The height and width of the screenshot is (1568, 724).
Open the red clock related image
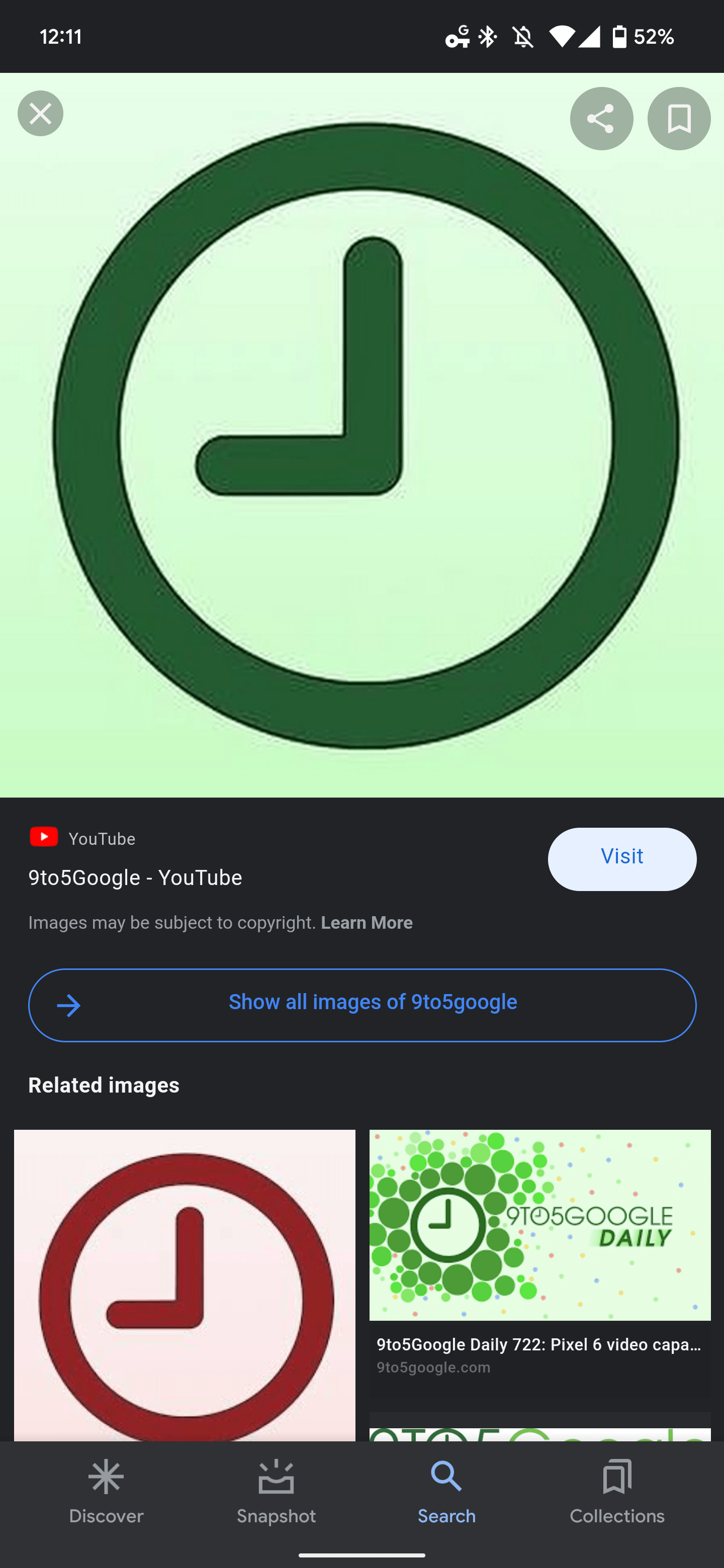click(185, 1285)
